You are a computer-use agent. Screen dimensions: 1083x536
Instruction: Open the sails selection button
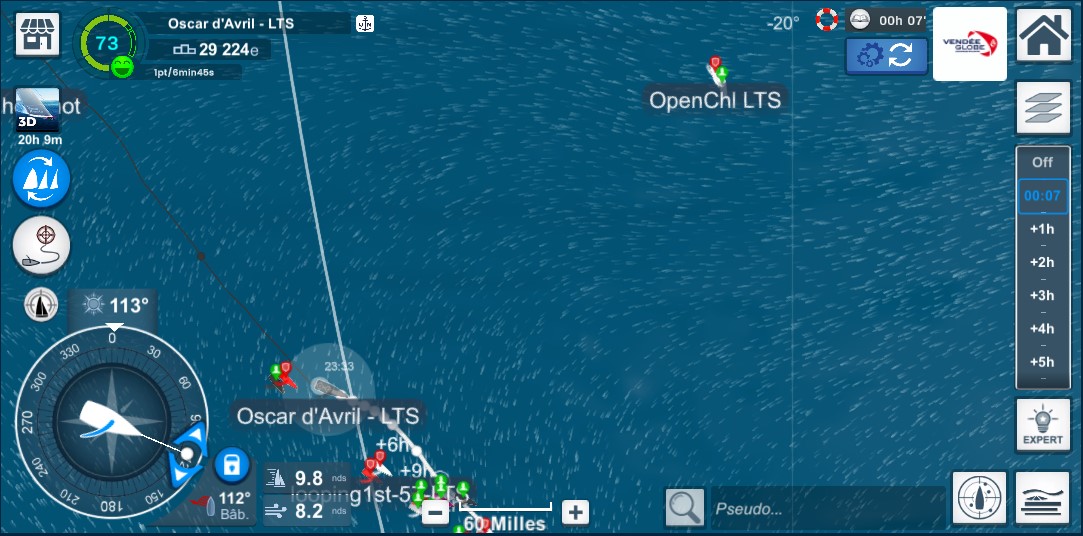pos(41,180)
